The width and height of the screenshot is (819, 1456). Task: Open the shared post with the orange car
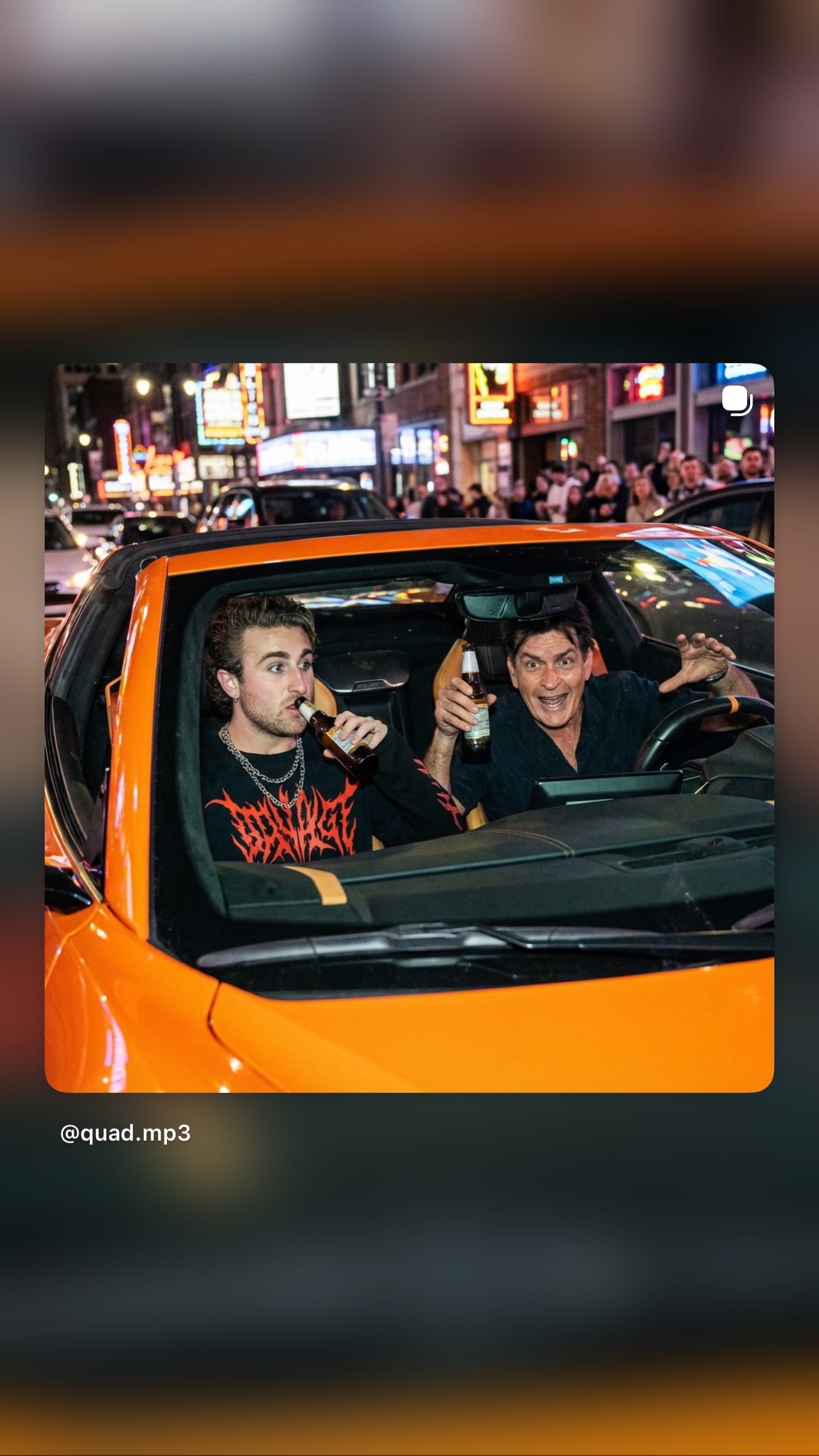[x=409, y=727]
